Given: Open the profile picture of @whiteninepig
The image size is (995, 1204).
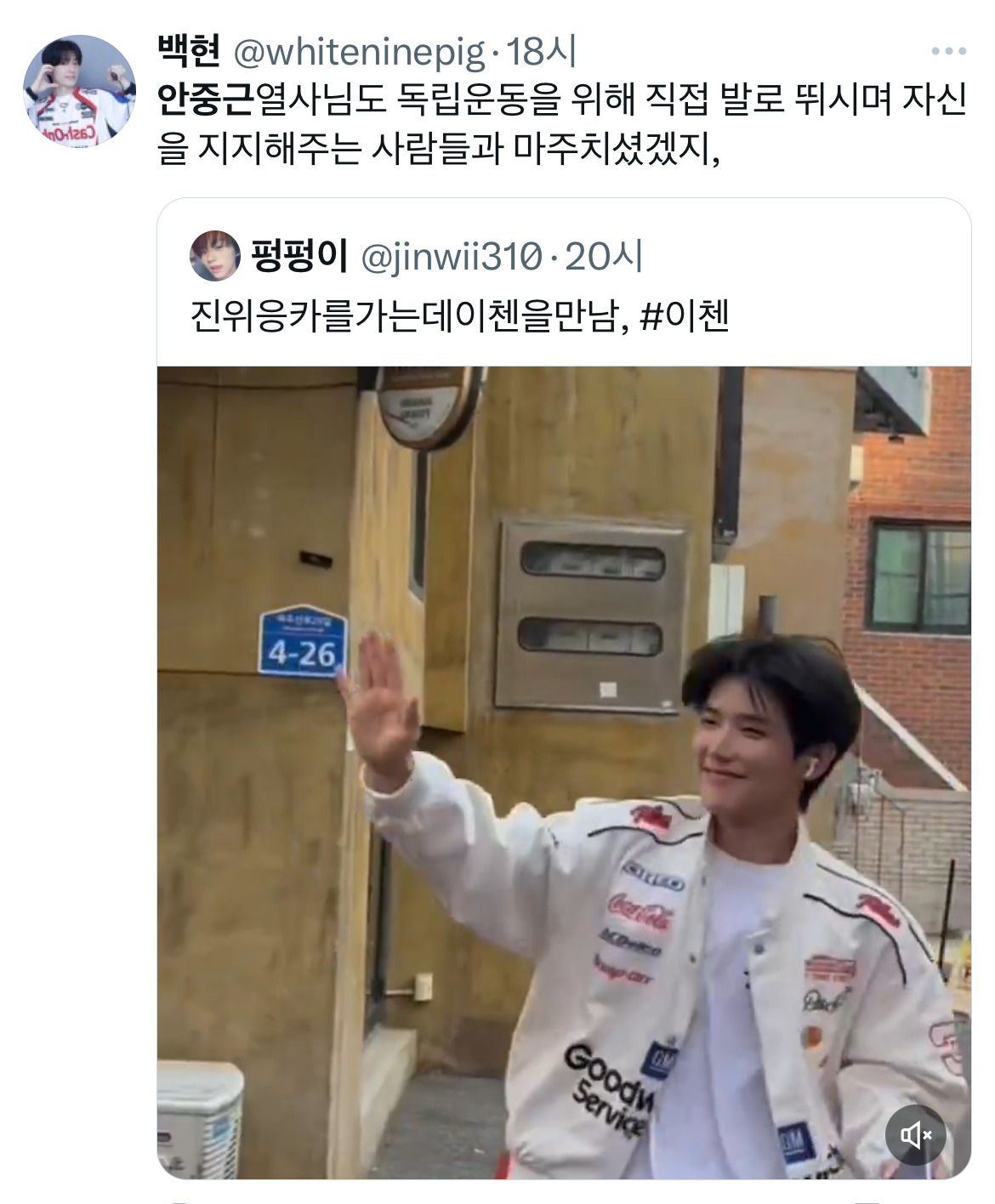Looking at the screenshot, I should [x=79, y=91].
